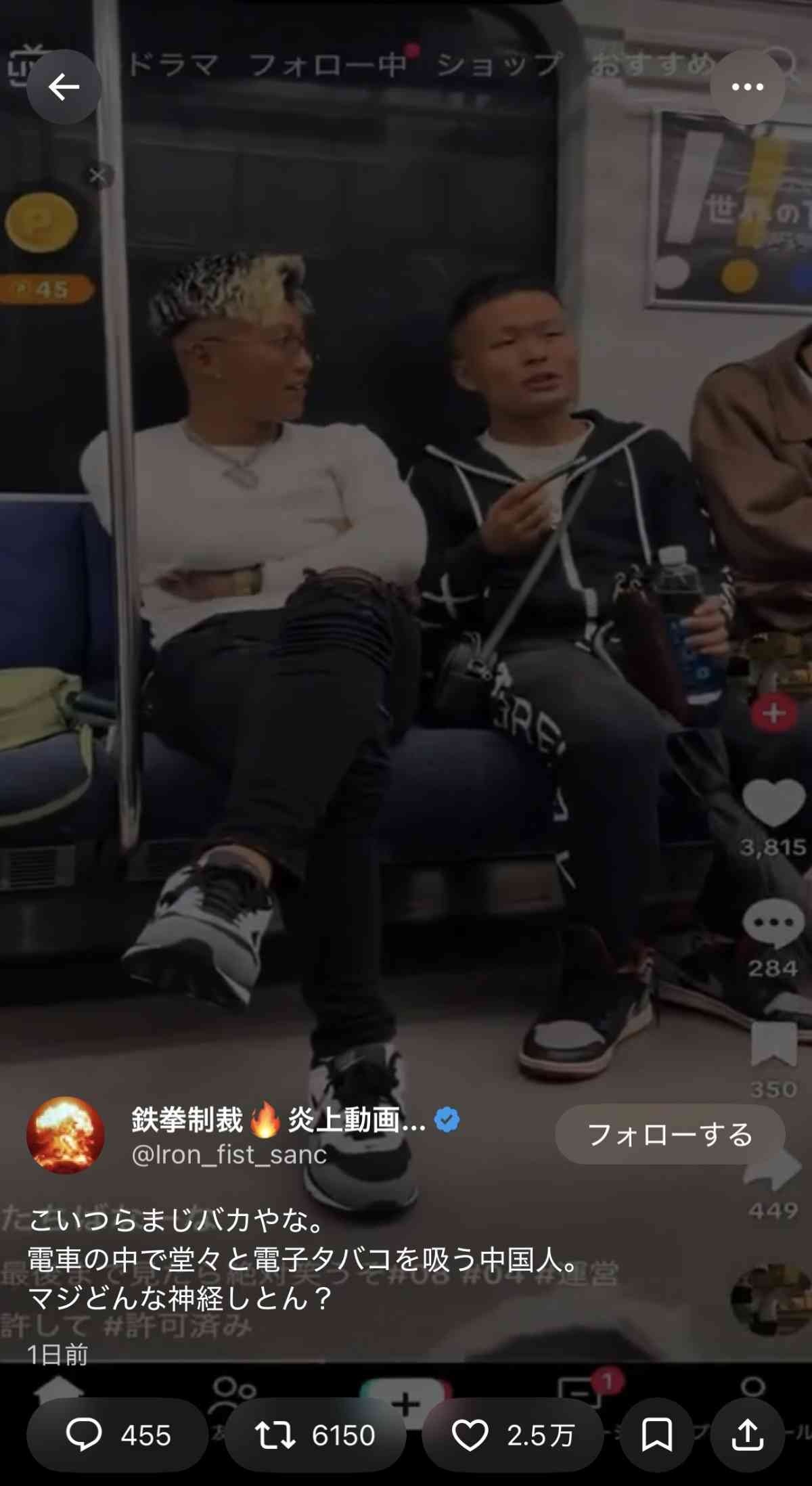Open the @Iron_fist_sanc account name

tap(229, 1155)
